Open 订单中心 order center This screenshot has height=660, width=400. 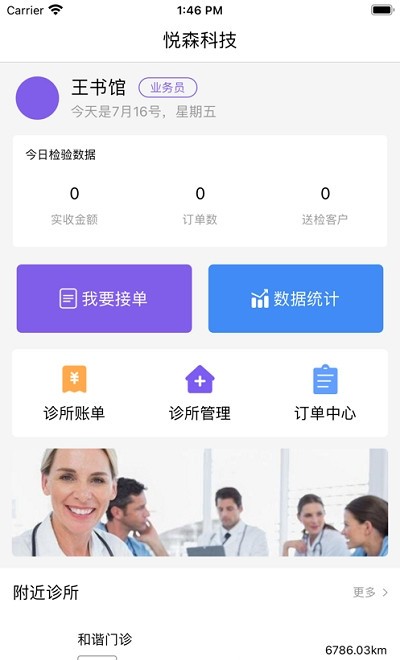click(x=325, y=393)
